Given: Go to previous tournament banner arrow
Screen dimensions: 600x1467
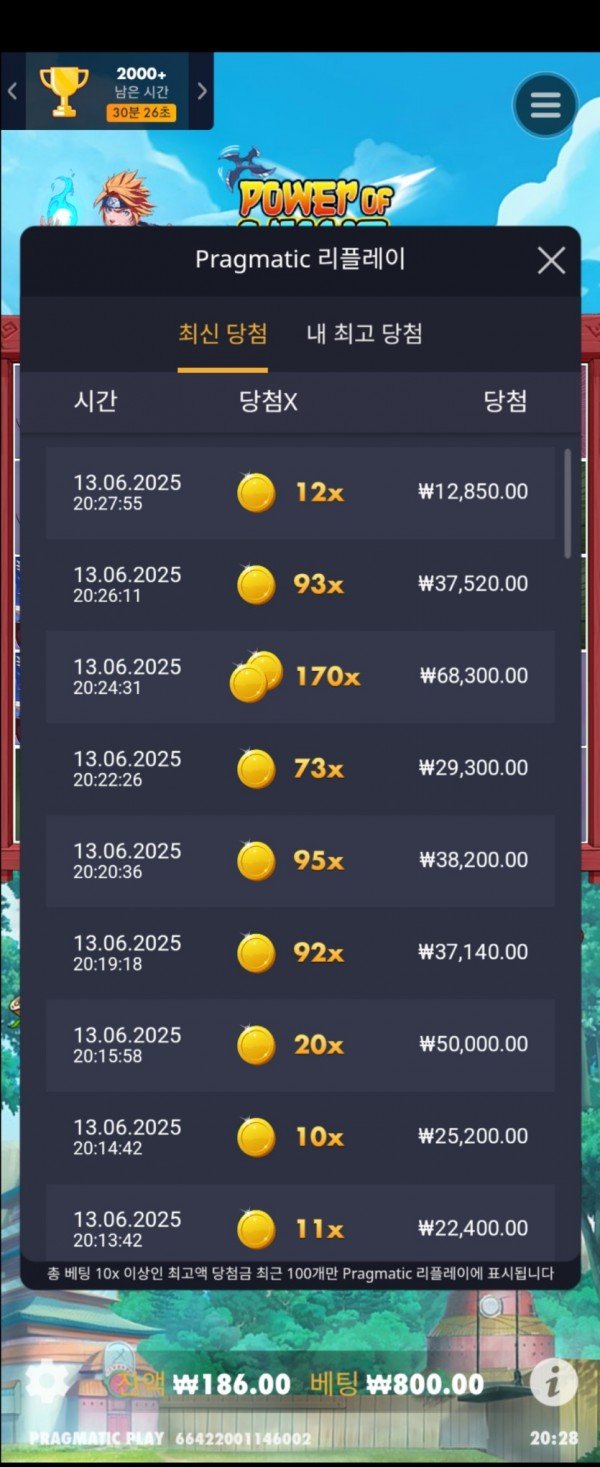Looking at the screenshot, I should tap(12, 91).
